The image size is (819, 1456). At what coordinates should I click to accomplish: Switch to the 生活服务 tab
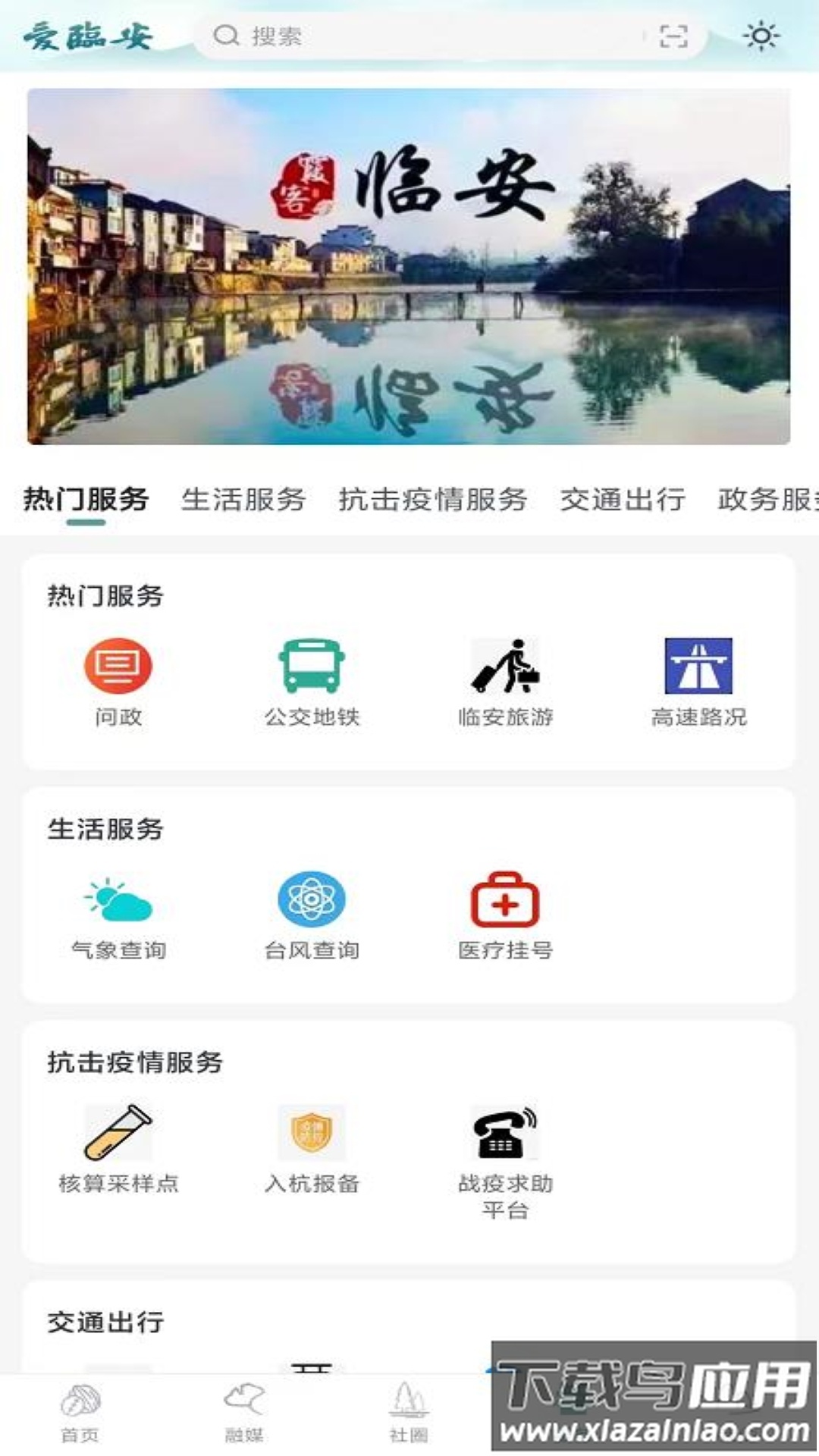point(245,499)
